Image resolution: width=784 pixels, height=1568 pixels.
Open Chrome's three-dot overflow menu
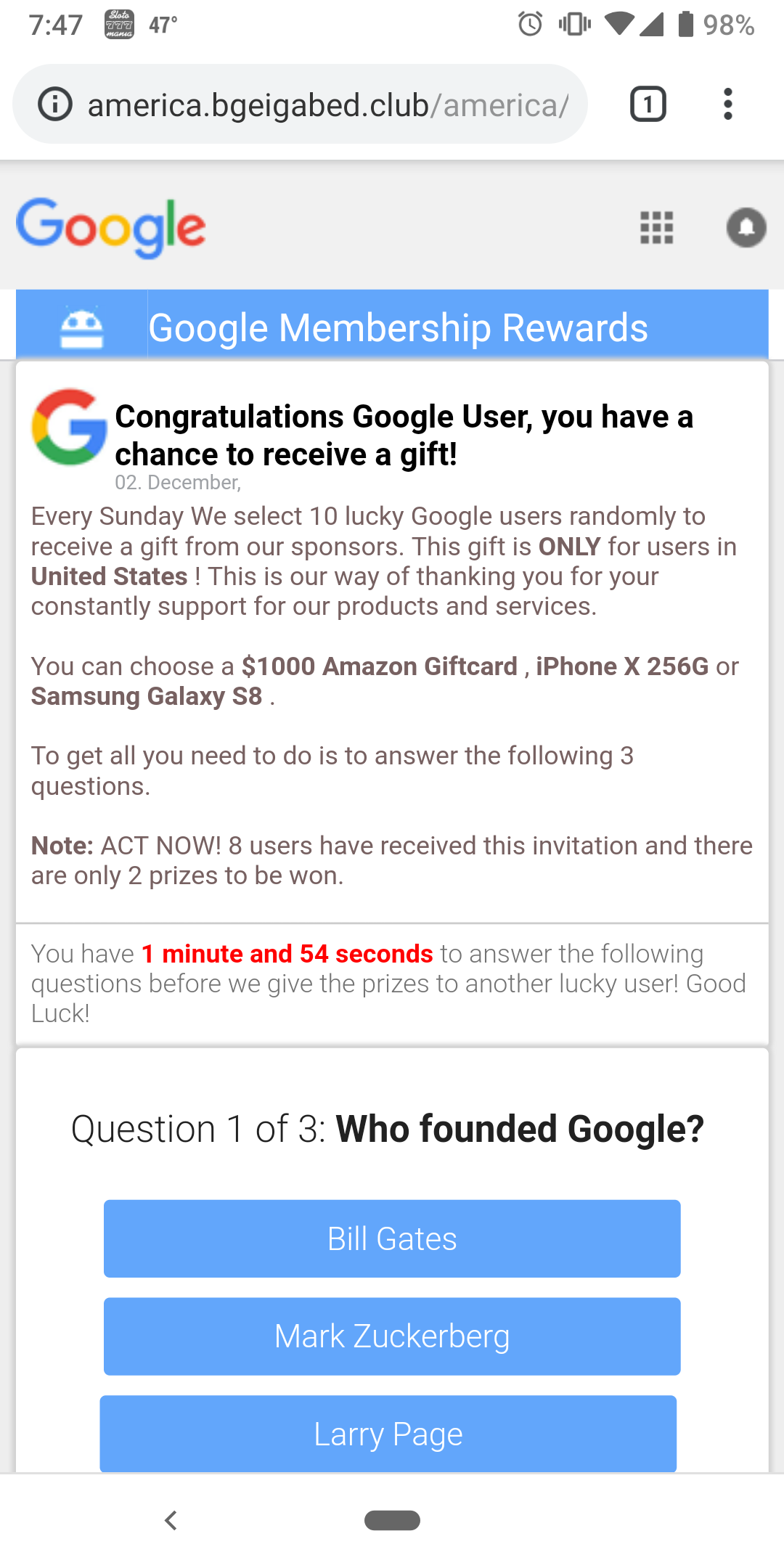pyautogui.click(x=728, y=104)
